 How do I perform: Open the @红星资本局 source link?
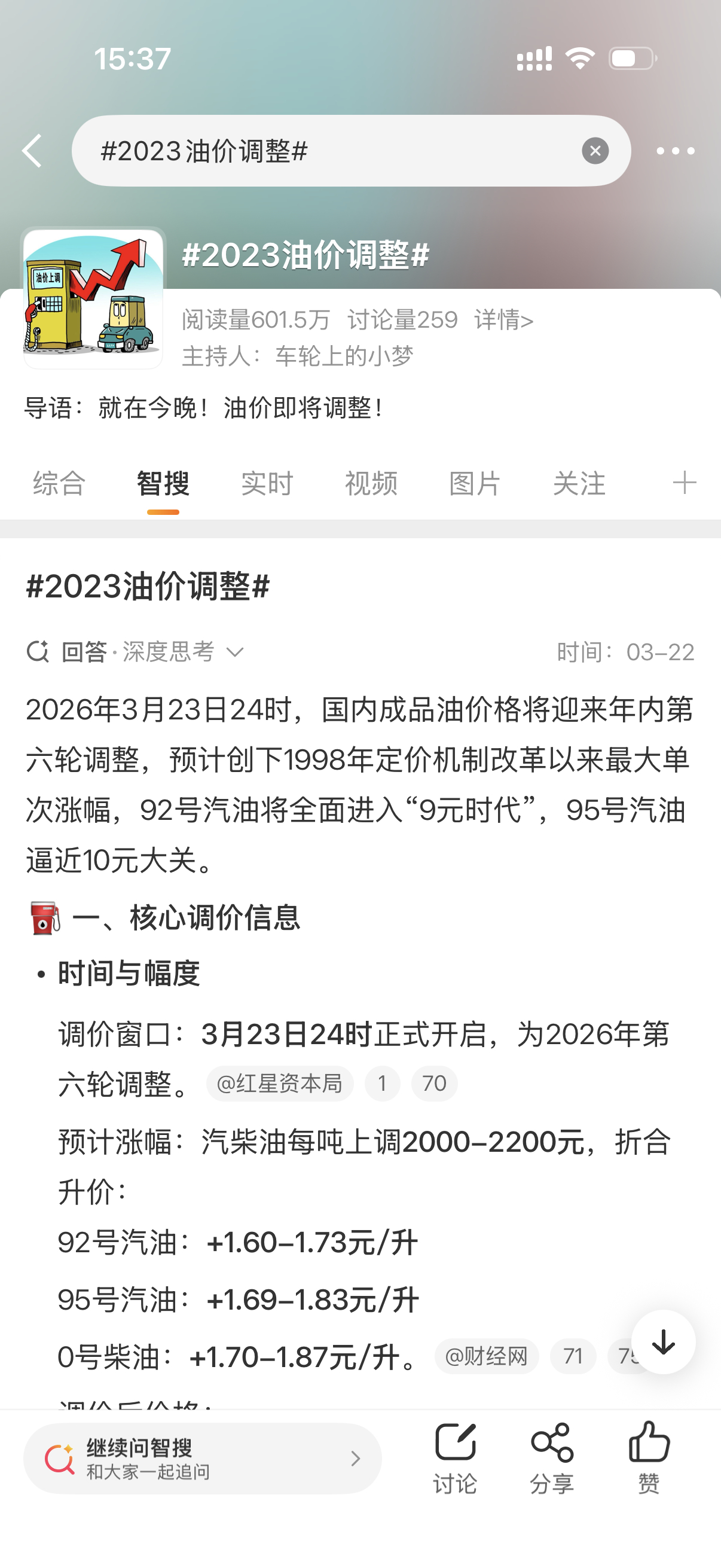pyautogui.click(x=281, y=1083)
